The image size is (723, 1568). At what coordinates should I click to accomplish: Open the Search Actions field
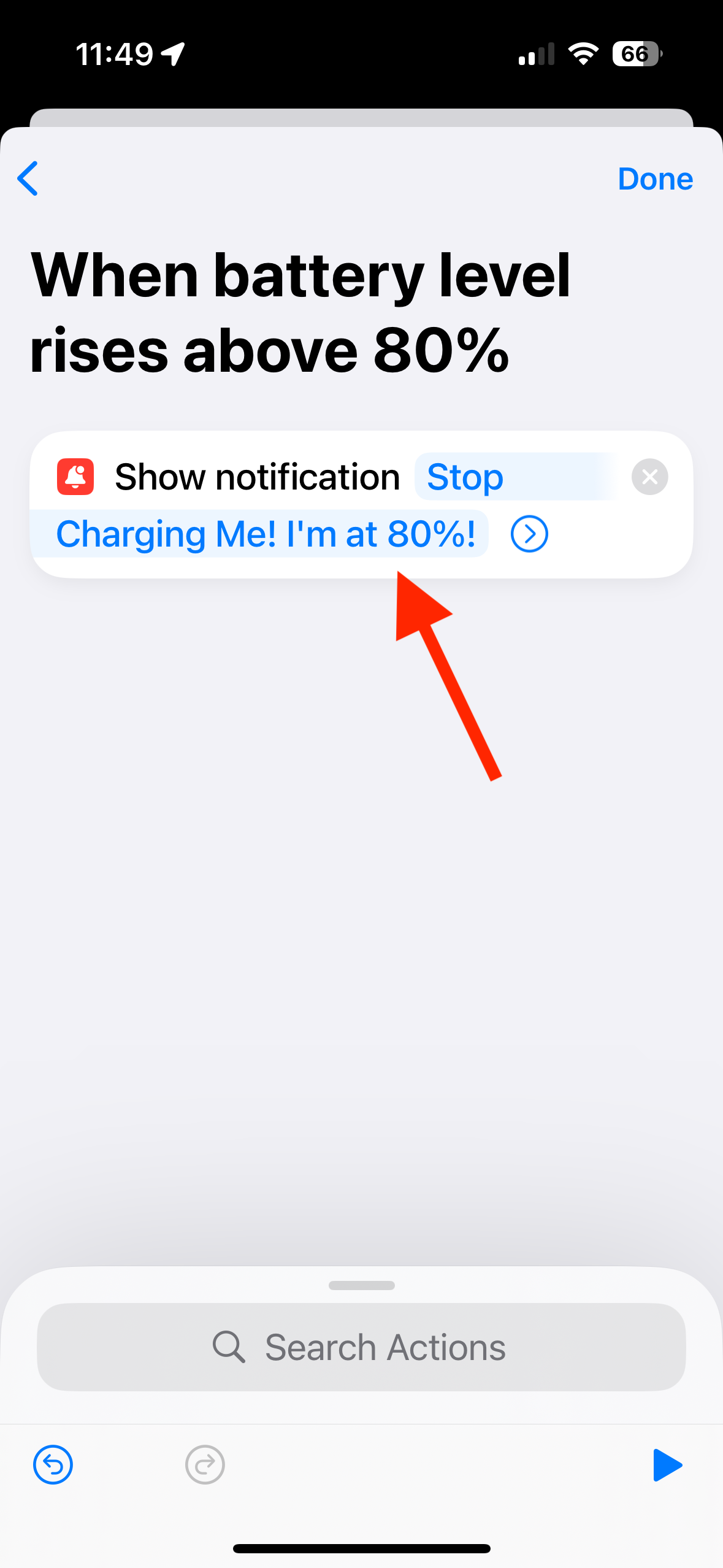361,1347
